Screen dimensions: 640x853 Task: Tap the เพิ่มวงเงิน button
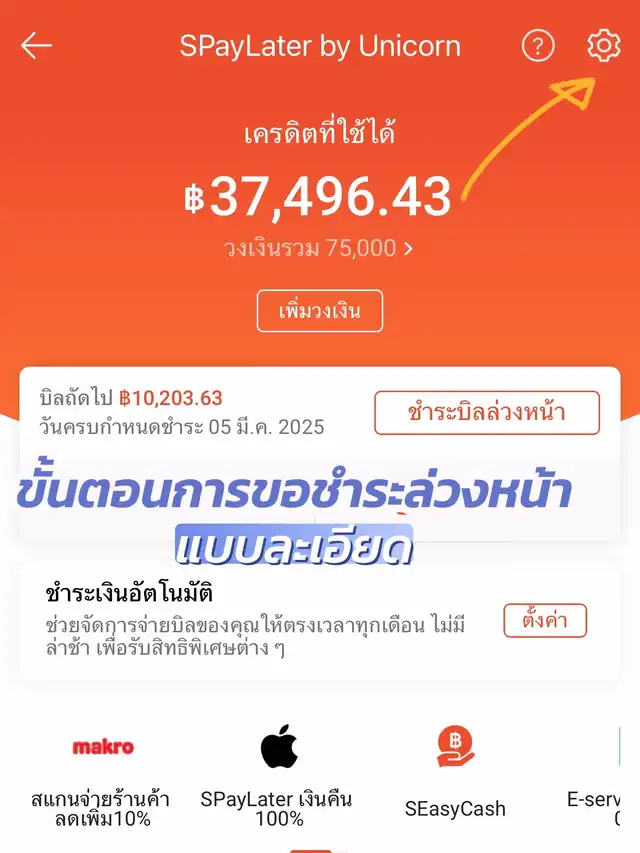[319, 312]
